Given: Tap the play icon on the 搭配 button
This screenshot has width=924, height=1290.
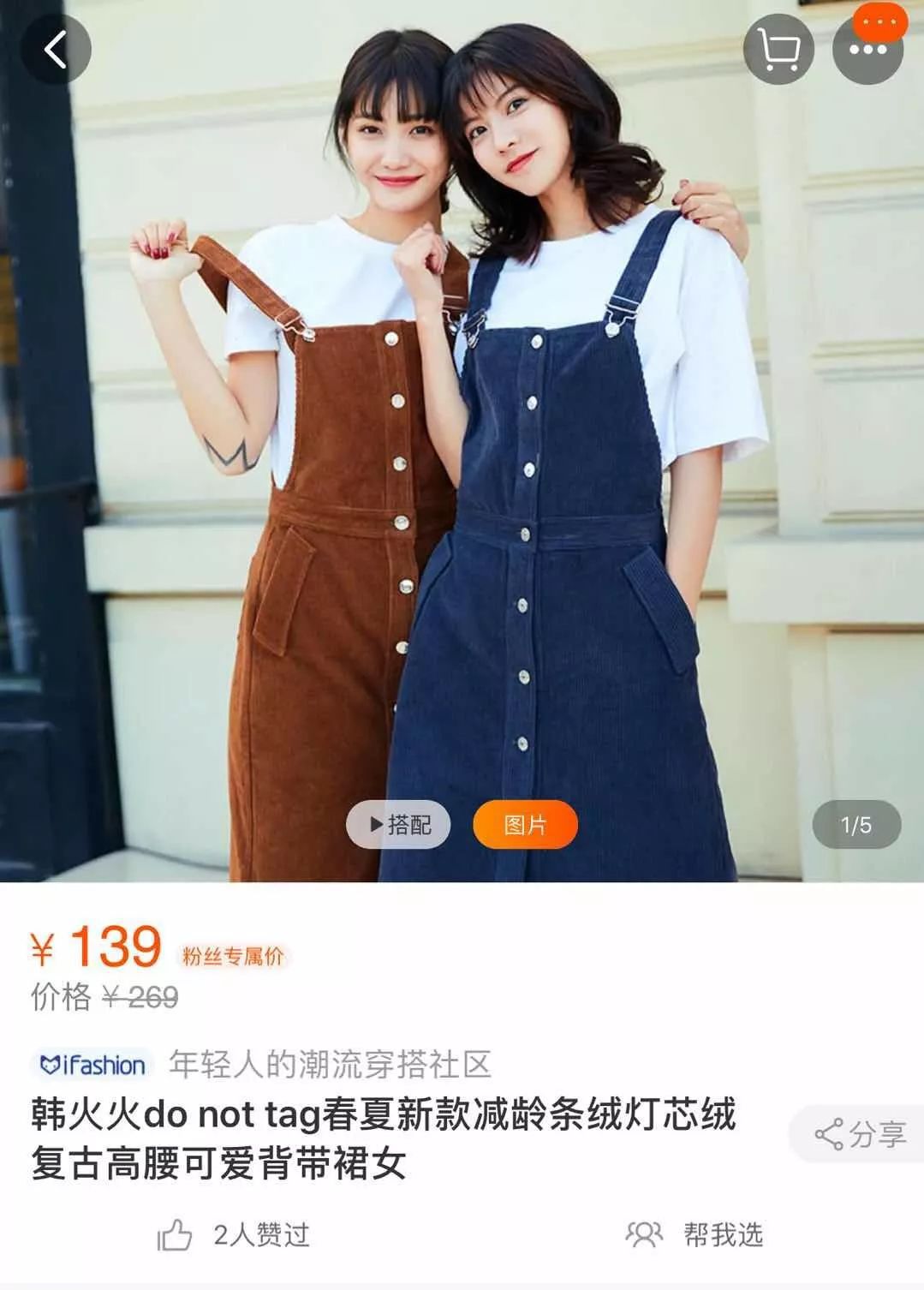Looking at the screenshot, I should tap(377, 823).
